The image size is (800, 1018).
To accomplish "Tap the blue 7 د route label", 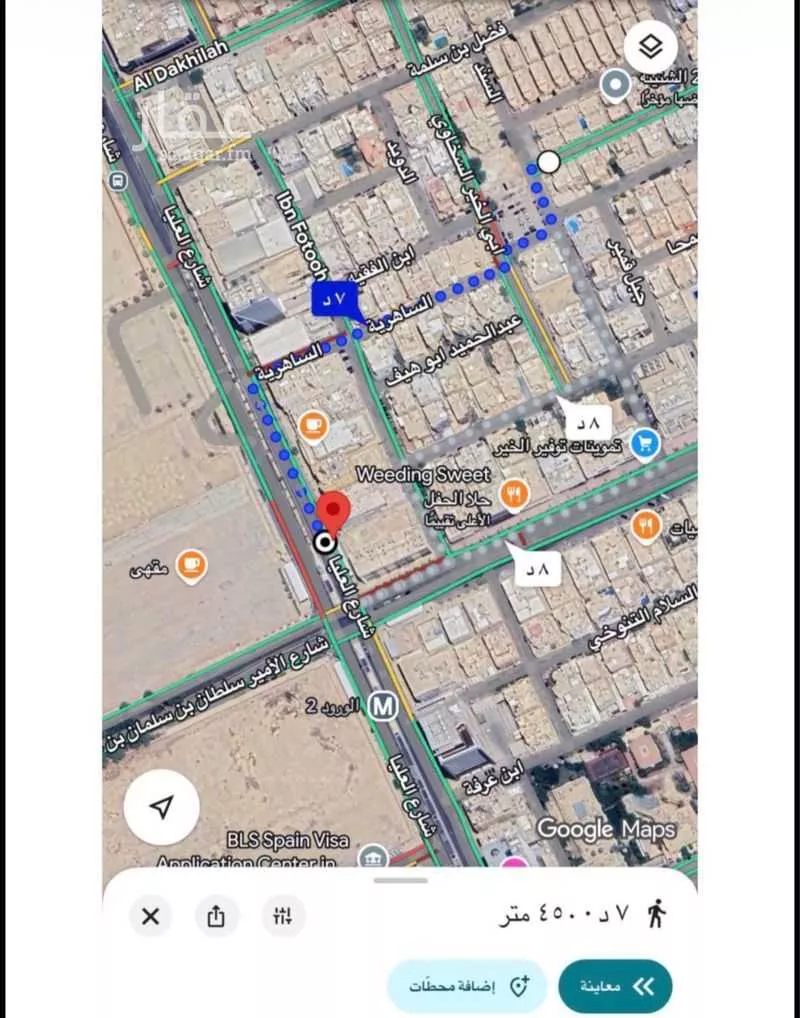I will (x=334, y=299).
